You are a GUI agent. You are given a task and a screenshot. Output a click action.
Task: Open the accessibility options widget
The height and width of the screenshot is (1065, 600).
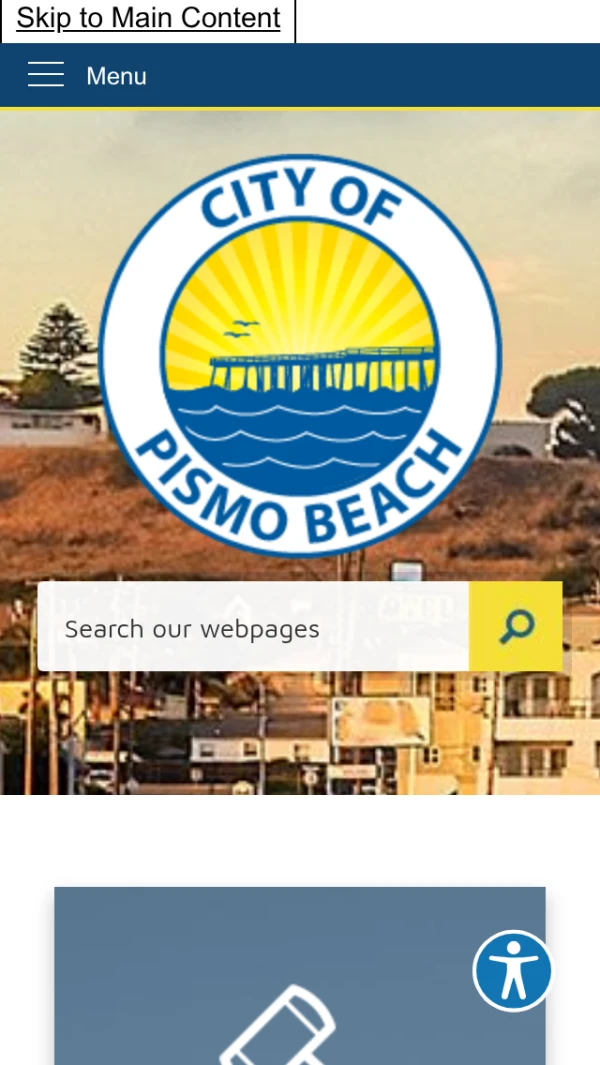pyautogui.click(x=514, y=971)
